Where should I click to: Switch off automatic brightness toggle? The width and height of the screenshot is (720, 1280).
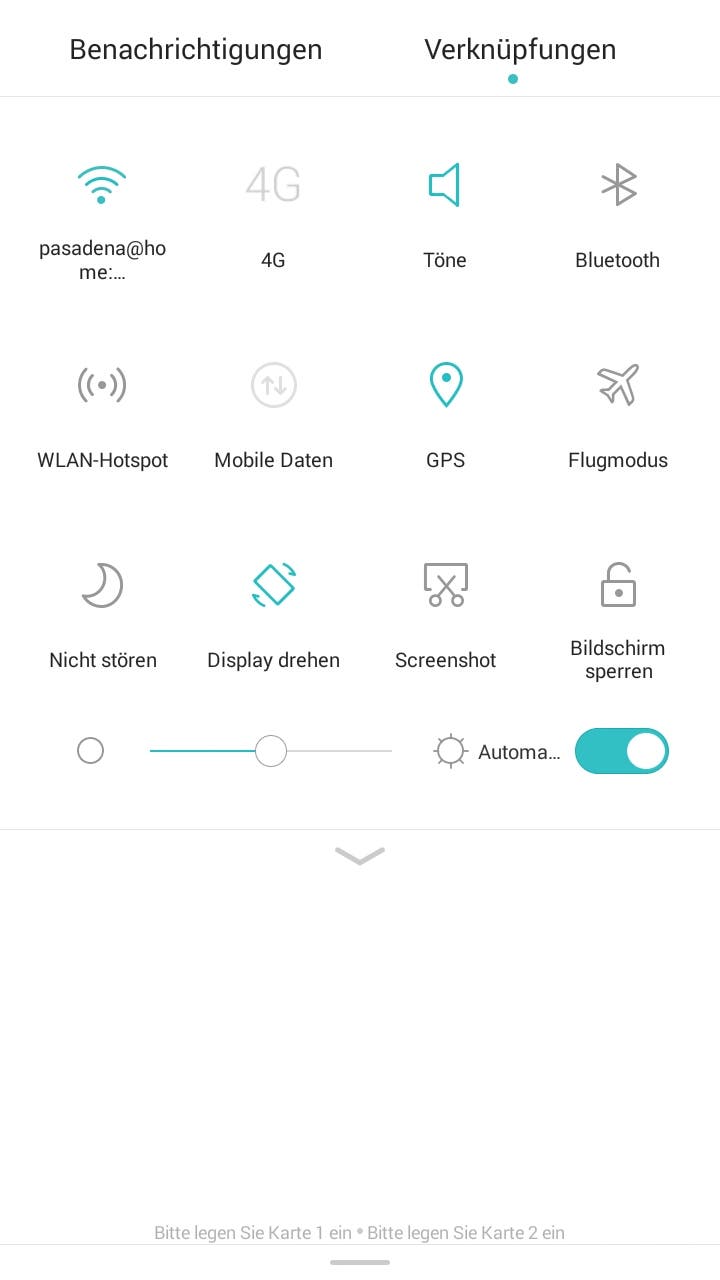click(621, 751)
